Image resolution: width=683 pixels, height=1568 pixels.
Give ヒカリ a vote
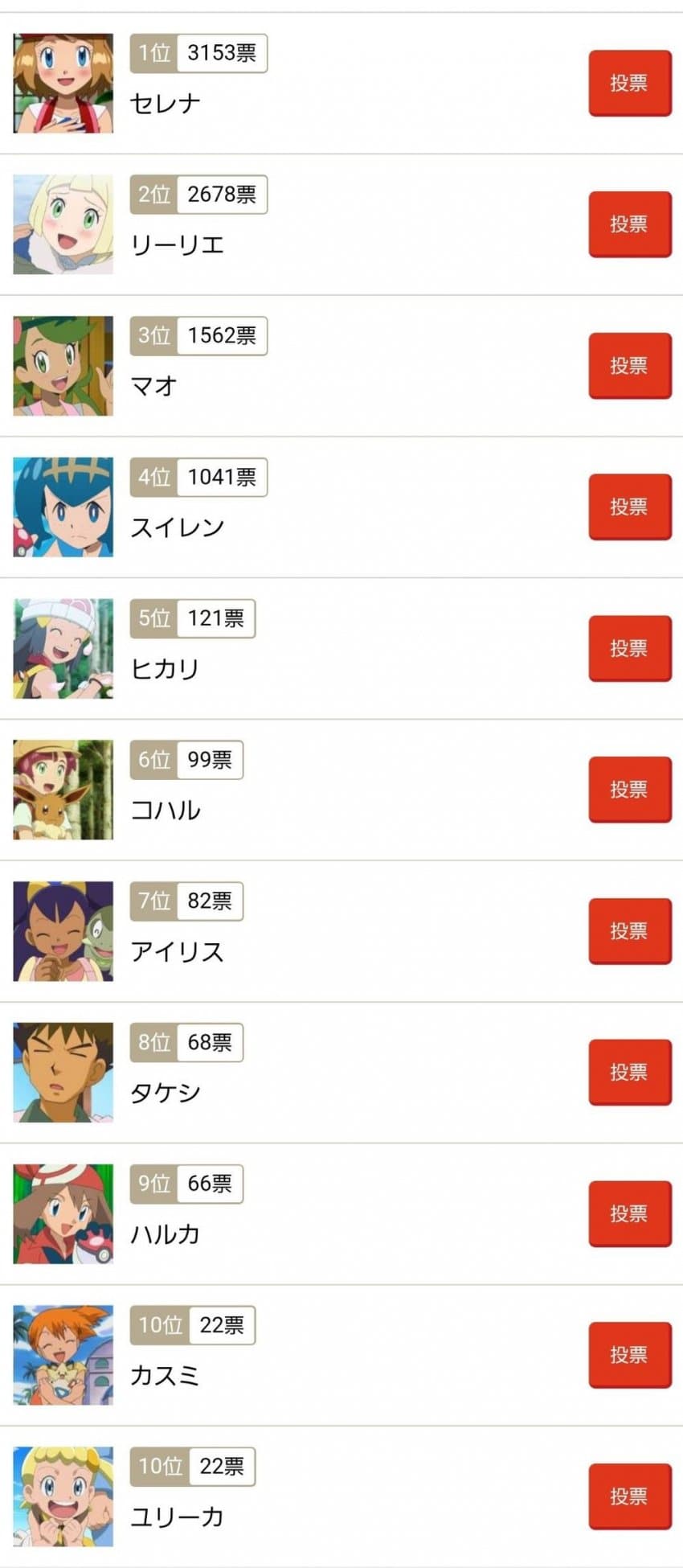[x=629, y=648]
